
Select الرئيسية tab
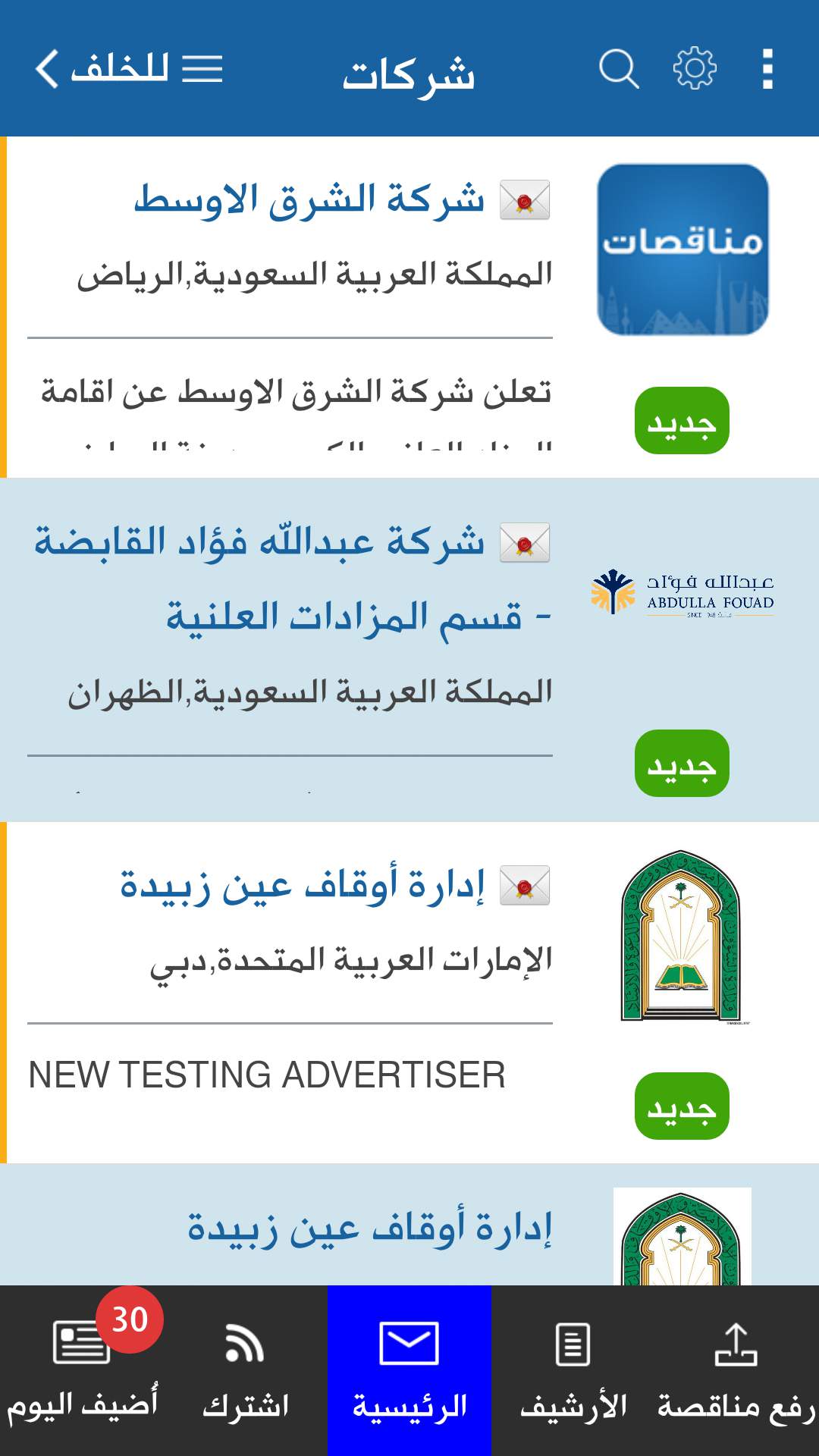point(409,1371)
